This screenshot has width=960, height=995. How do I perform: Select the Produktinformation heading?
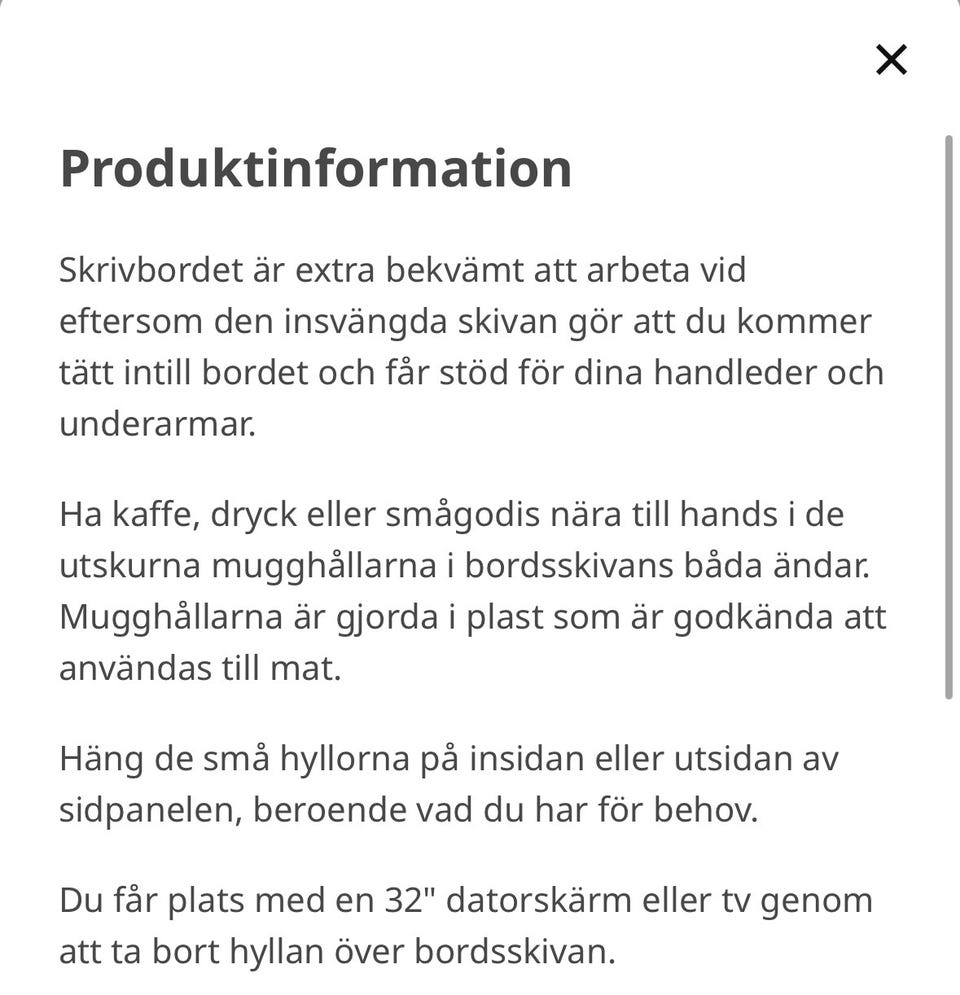pos(315,168)
